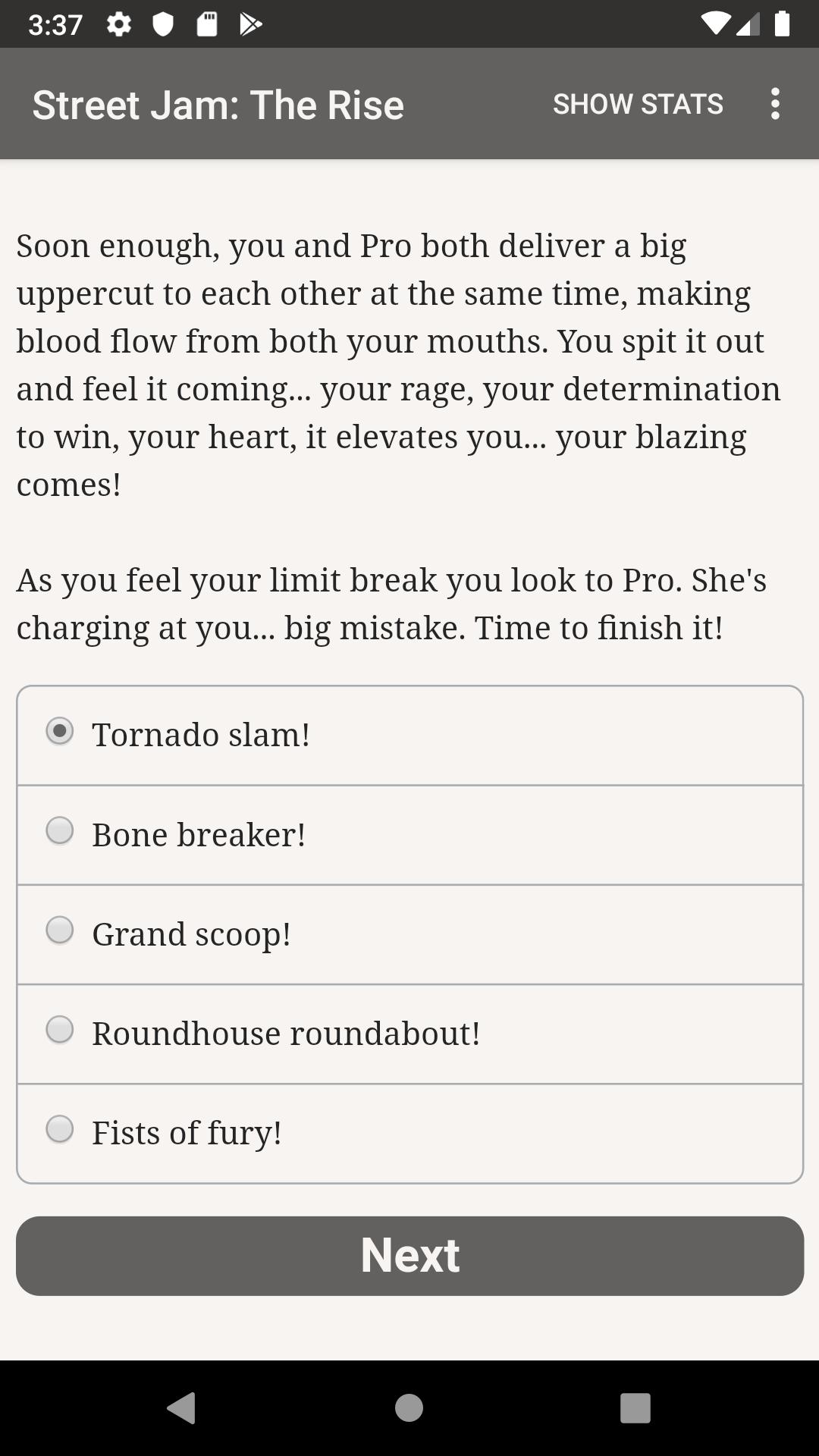Image resolution: width=819 pixels, height=1456 pixels.
Task: Open recent apps from the navigation bar
Action: tap(635, 1407)
